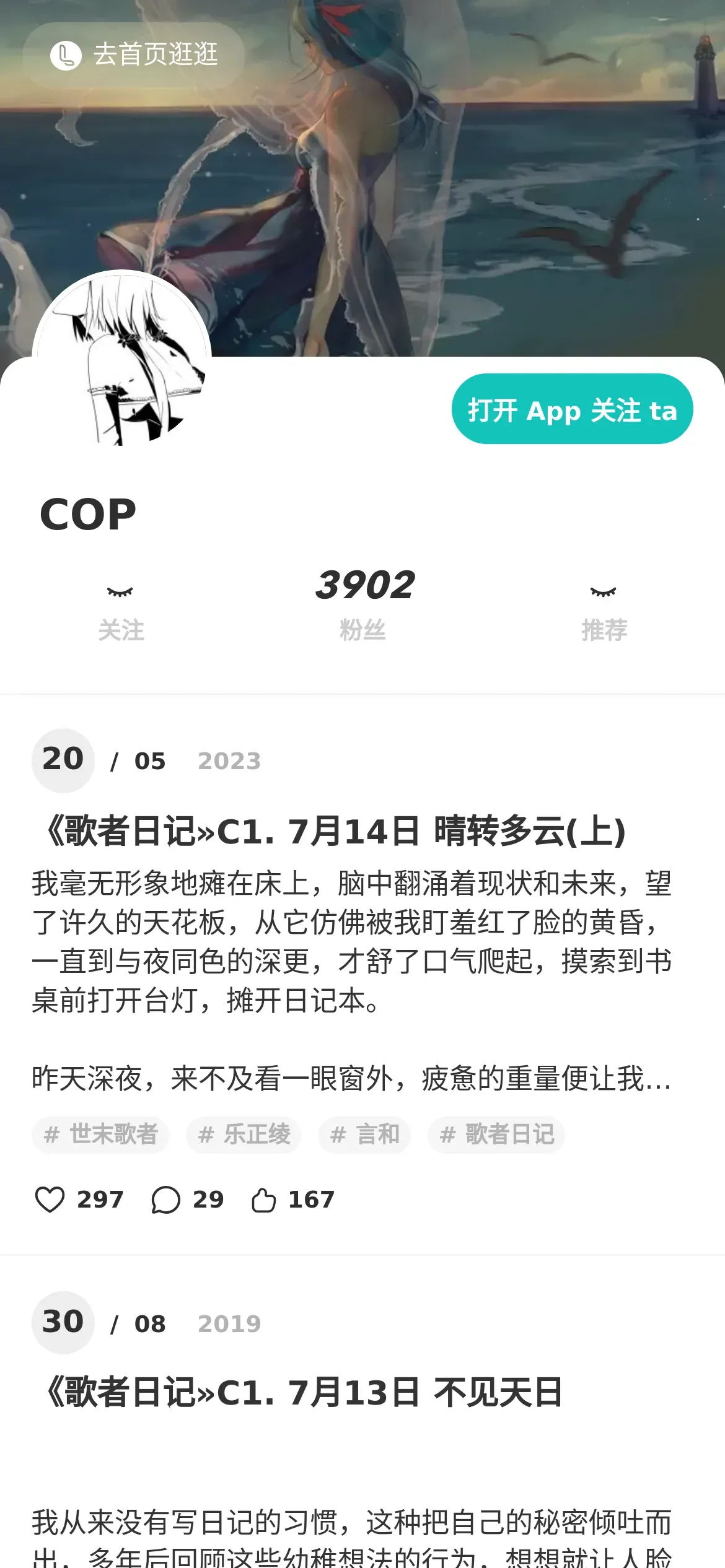Open the 推荐 recommendations count
This screenshot has height=1568, width=725.
click(x=604, y=613)
